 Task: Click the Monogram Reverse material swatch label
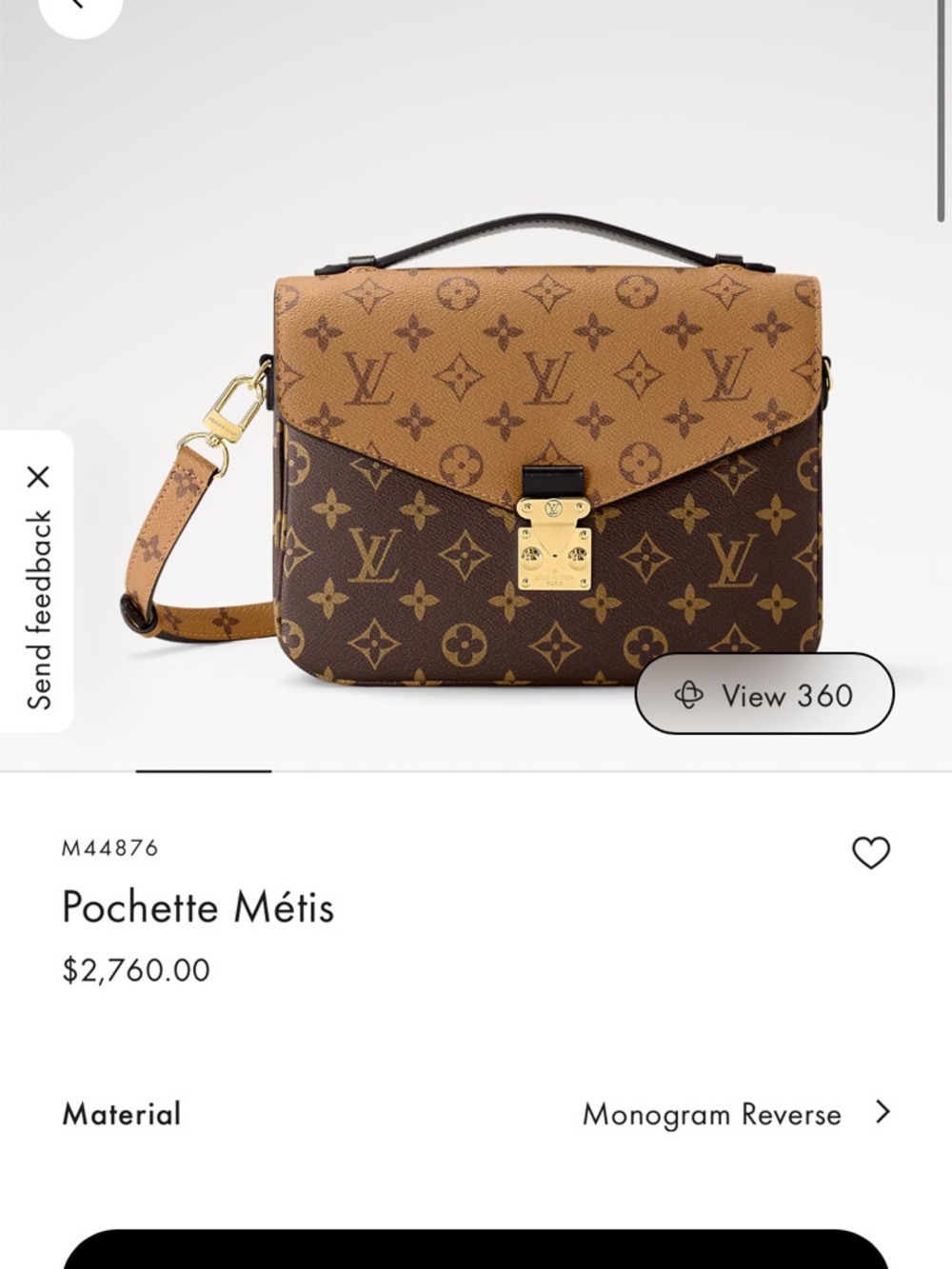711,1114
